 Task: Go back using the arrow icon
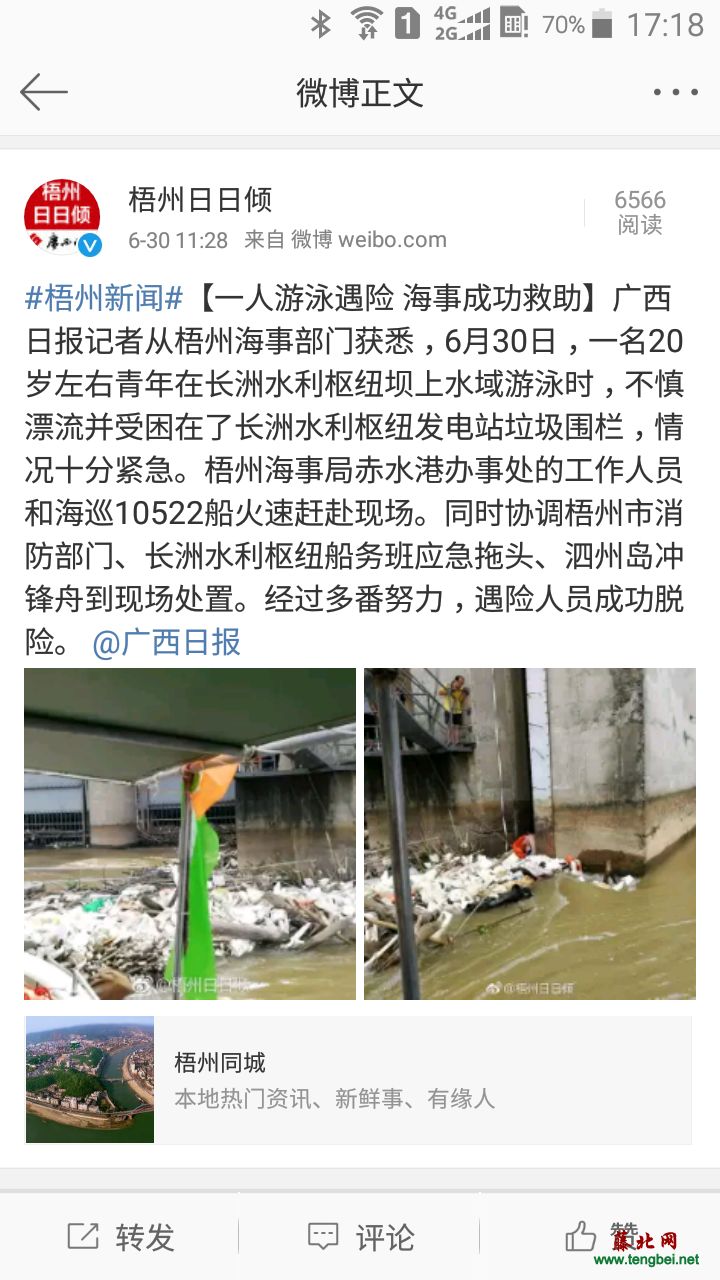(x=43, y=92)
